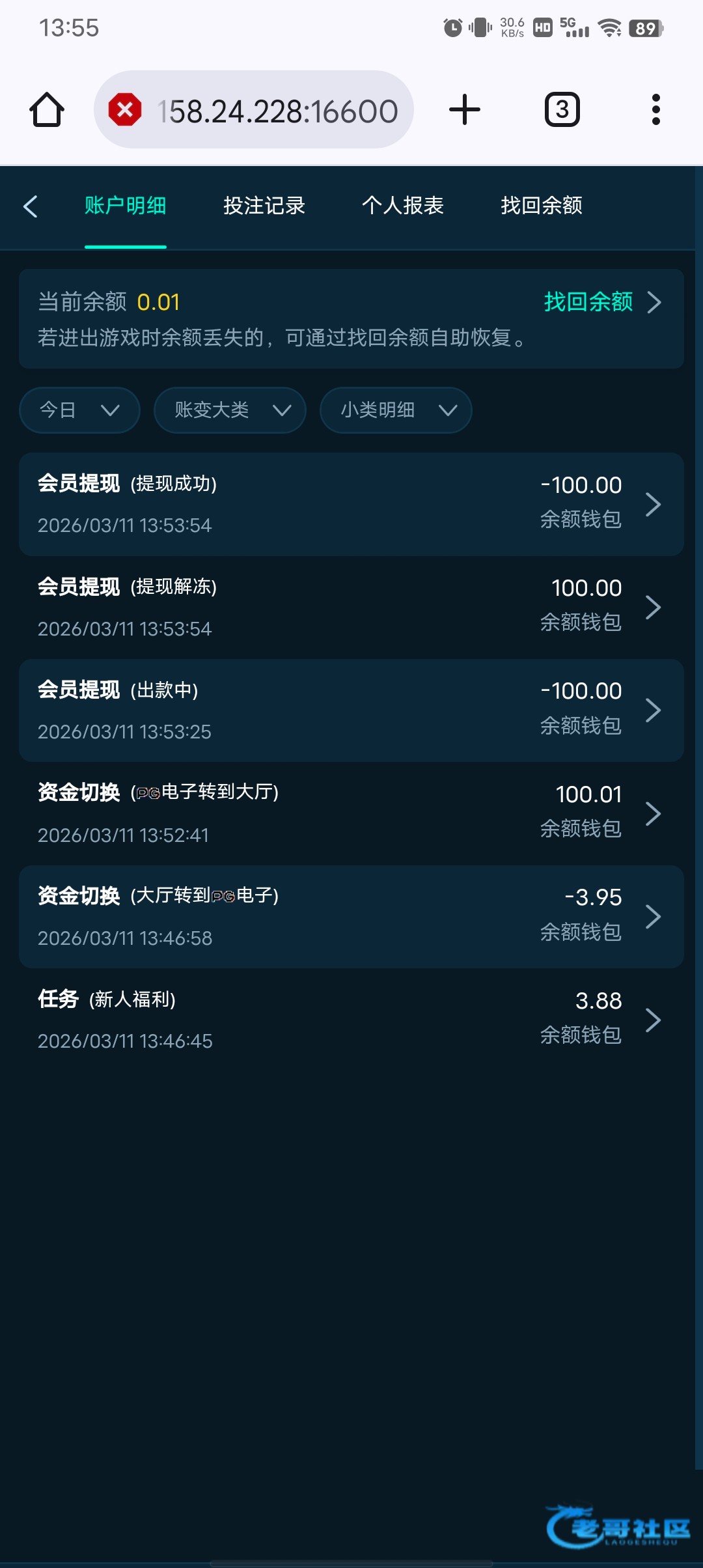This screenshot has height=1568, width=703.
Task: Open the 会员提现 (提现成功) record
Action: (x=351, y=504)
